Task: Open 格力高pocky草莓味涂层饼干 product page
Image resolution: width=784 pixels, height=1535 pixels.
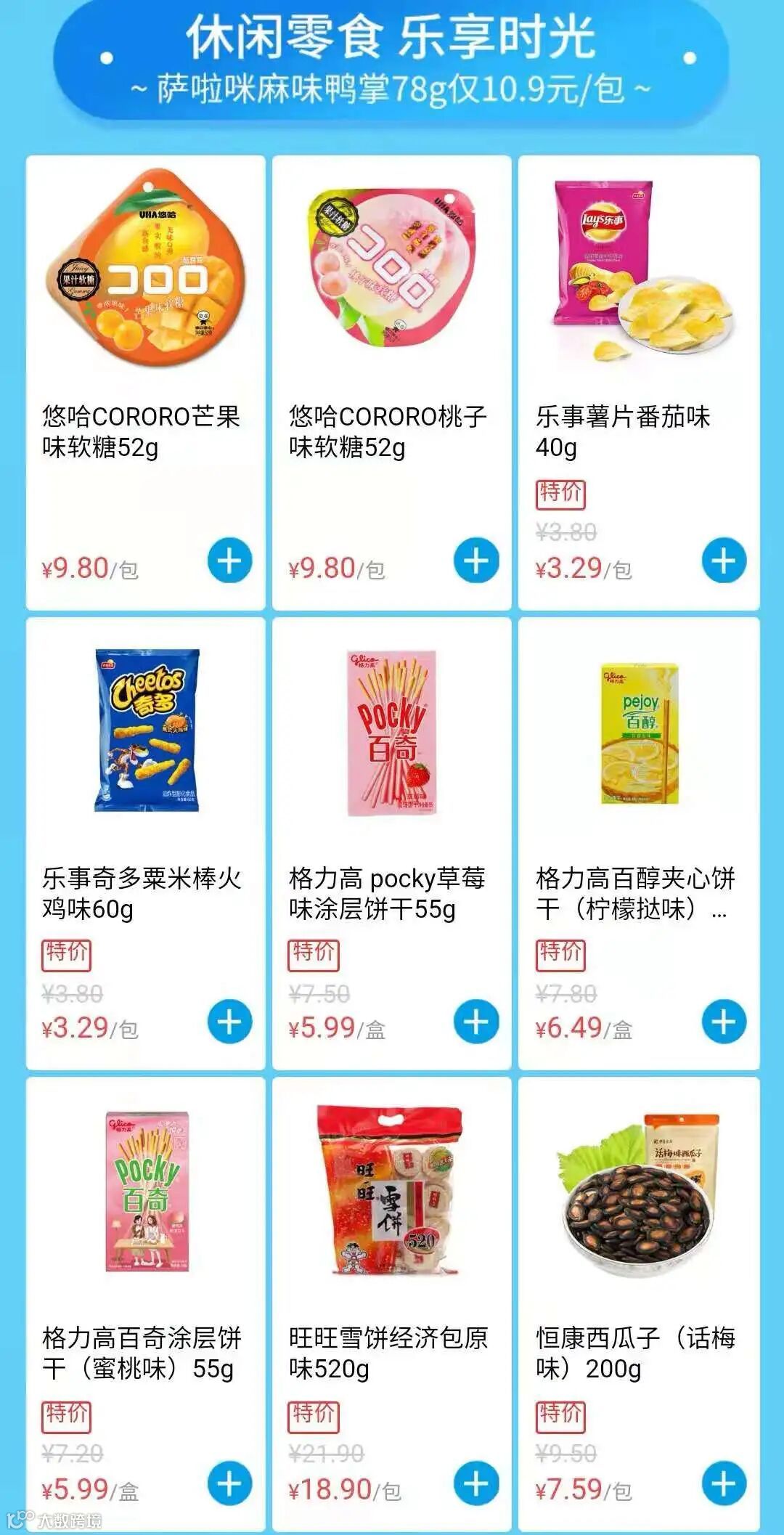Action: coord(392,733)
